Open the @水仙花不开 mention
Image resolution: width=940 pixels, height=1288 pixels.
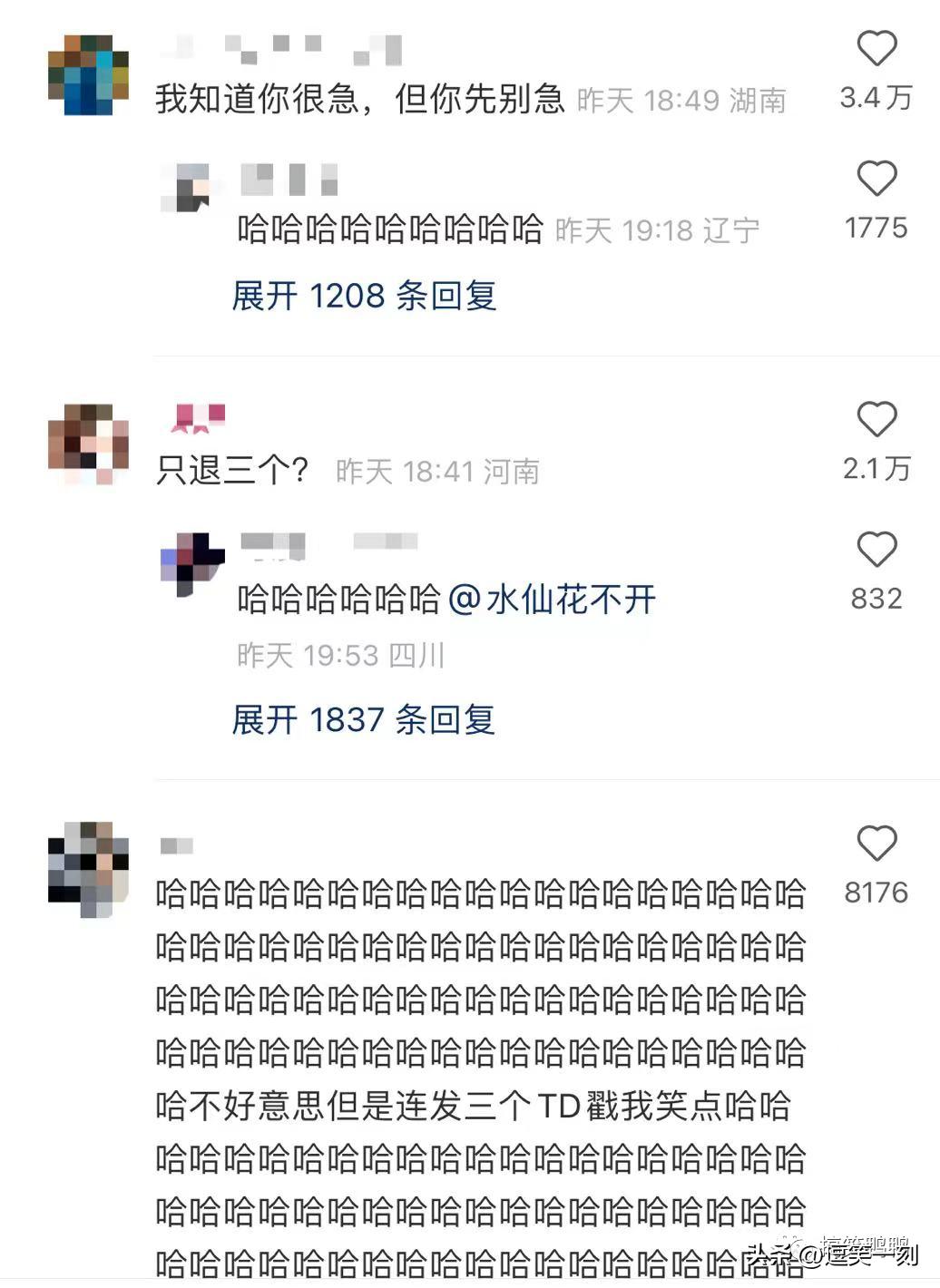[558, 599]
